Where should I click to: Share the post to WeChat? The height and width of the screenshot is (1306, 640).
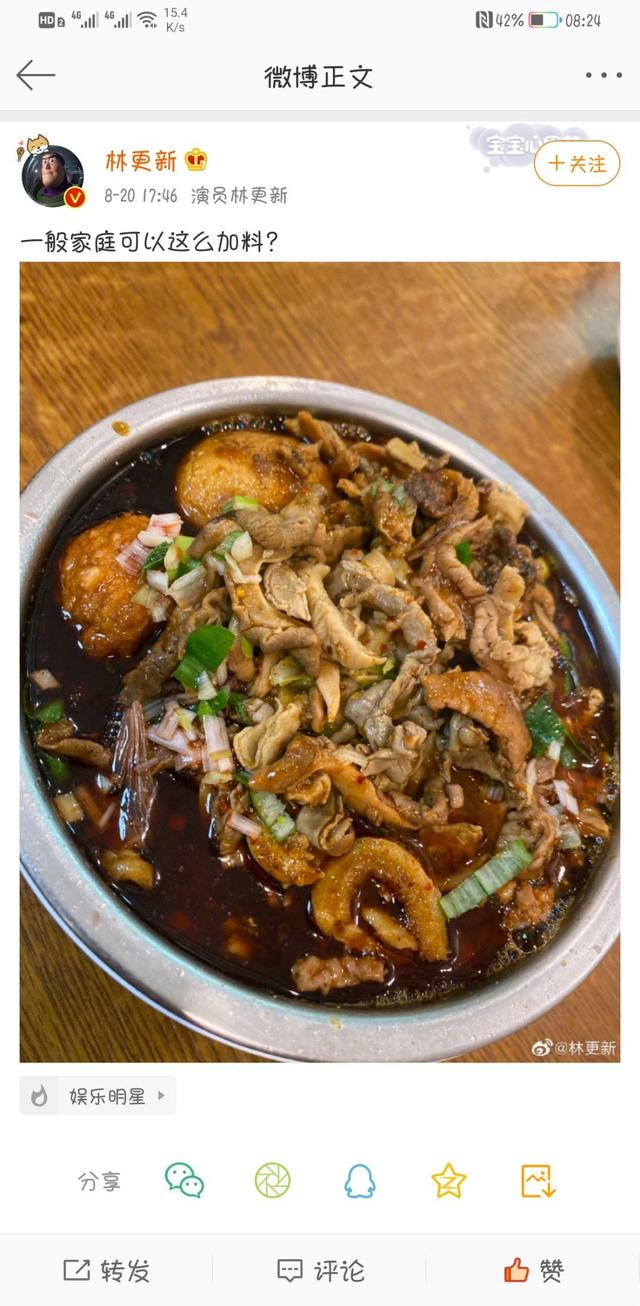pos(185,1181)
